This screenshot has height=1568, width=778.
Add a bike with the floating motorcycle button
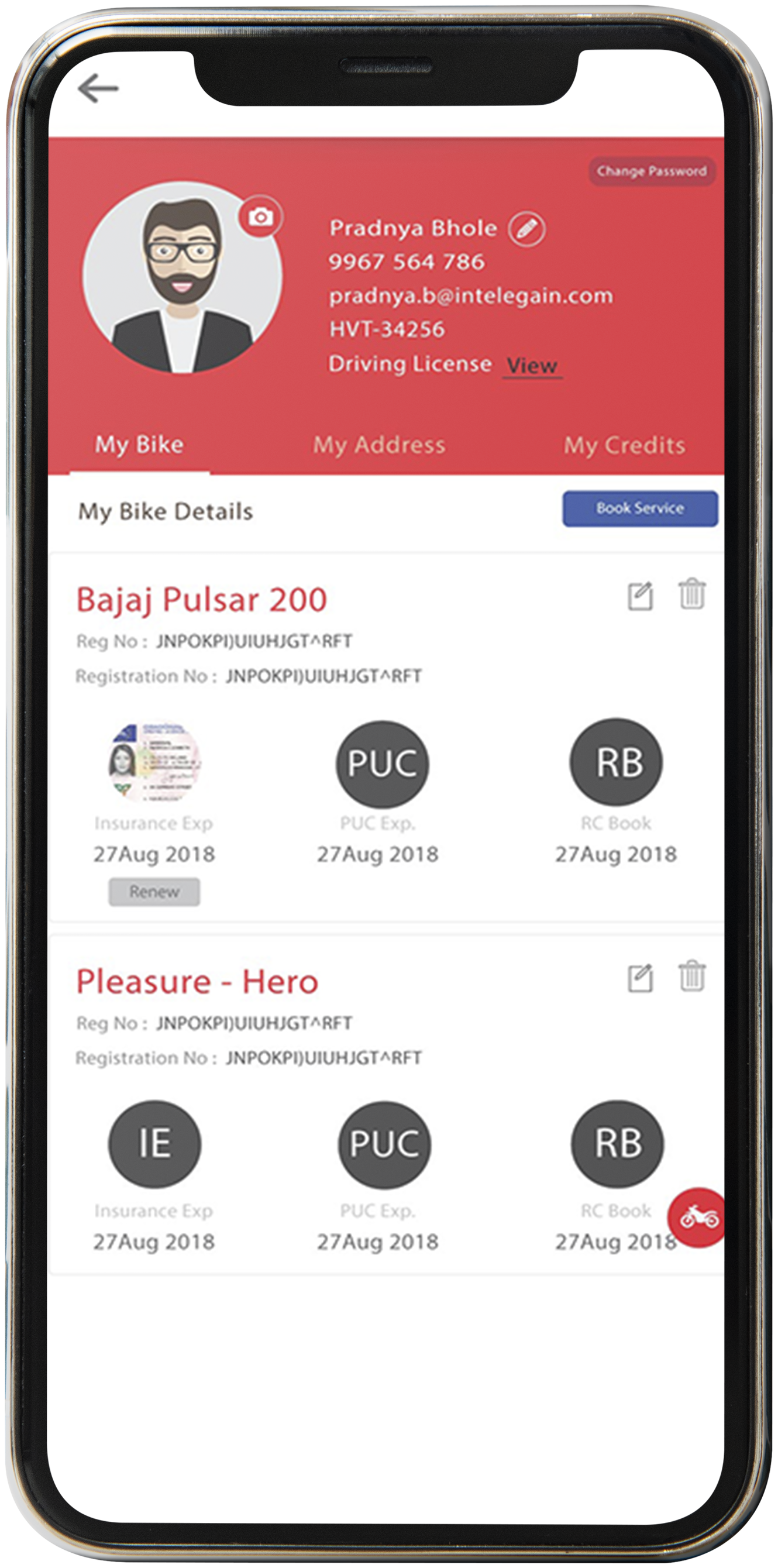pyautogui.click(x=698, y=1218)
